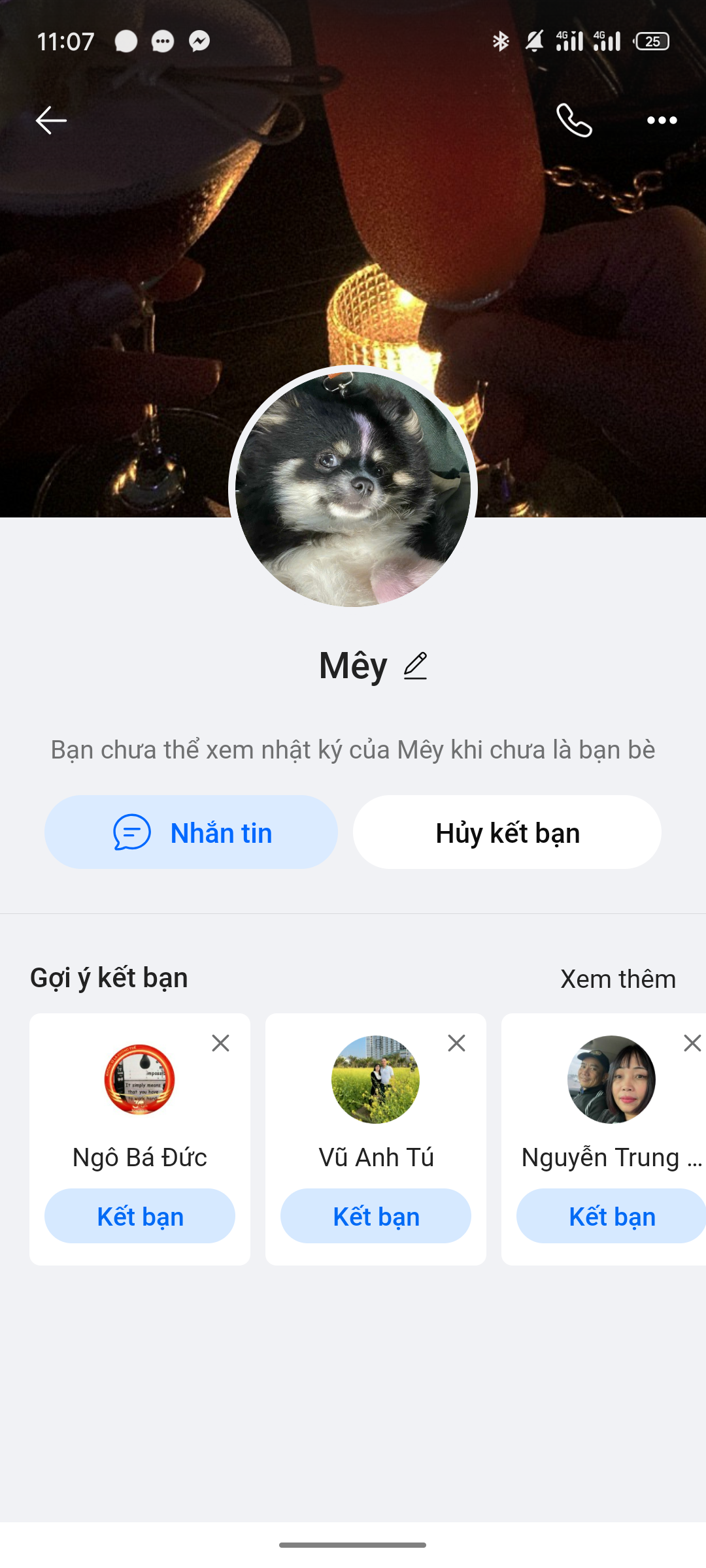Go back using the arrow icon
Image resolution: width=706 pixels, height=1568 pixels.
coord(51,120)
